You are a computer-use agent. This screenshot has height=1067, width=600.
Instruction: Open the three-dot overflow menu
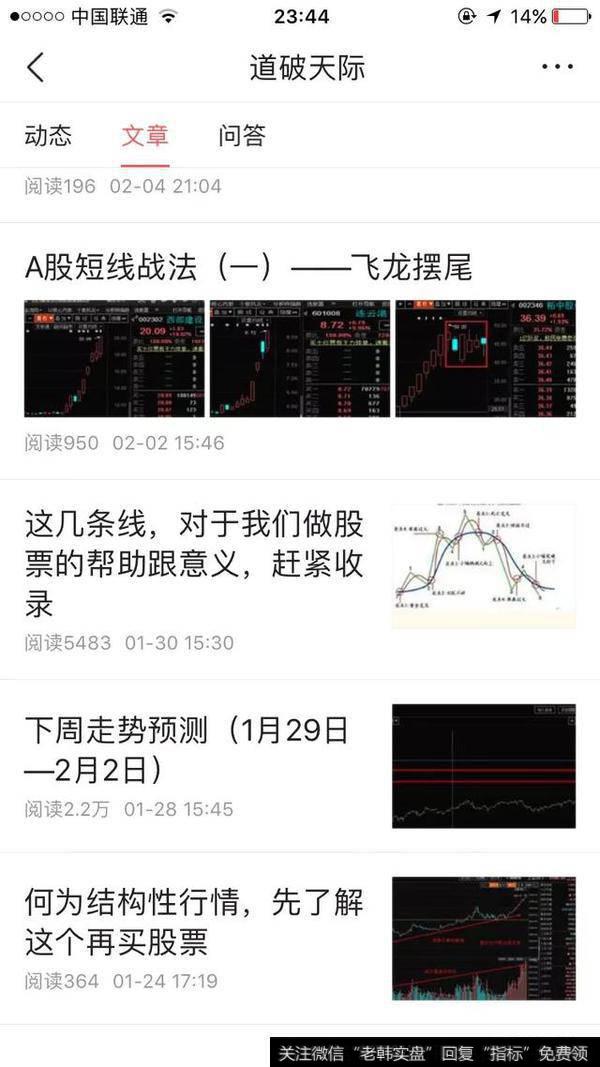(556, 67)
